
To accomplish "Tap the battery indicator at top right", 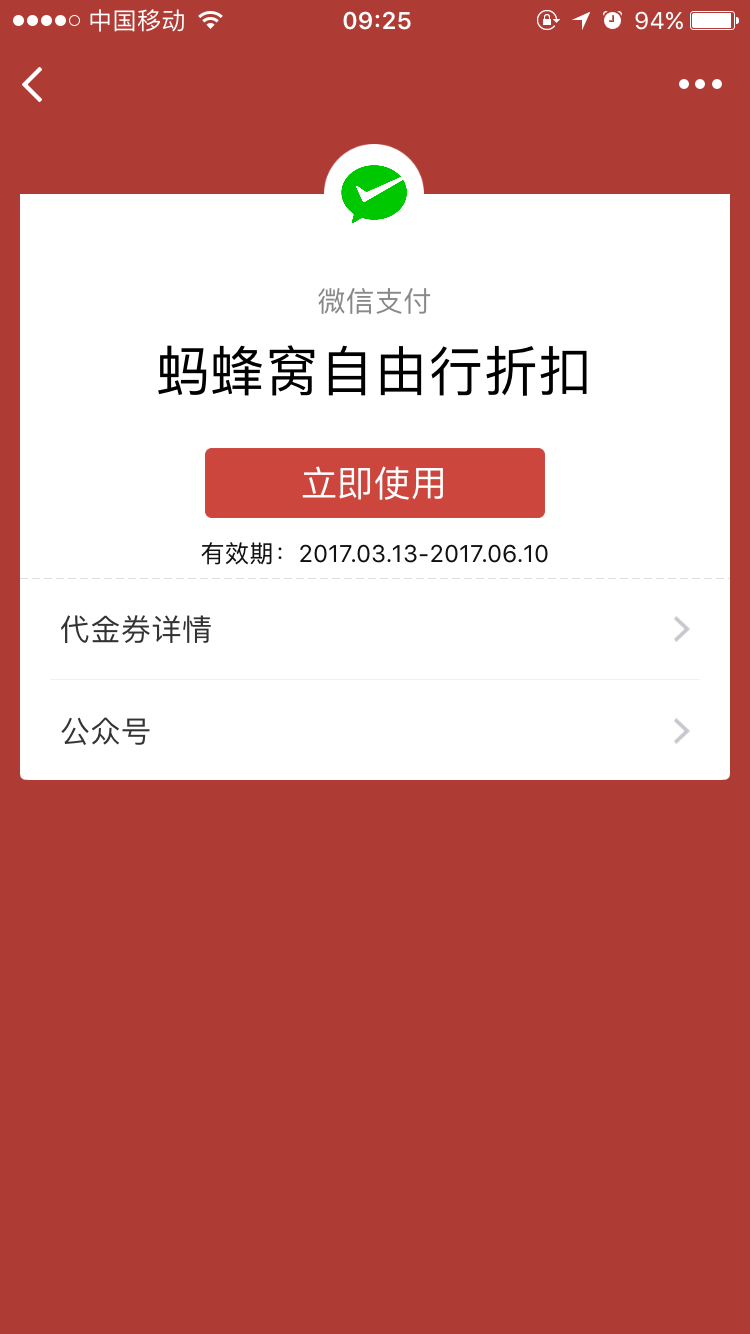I will pos(712,18).
